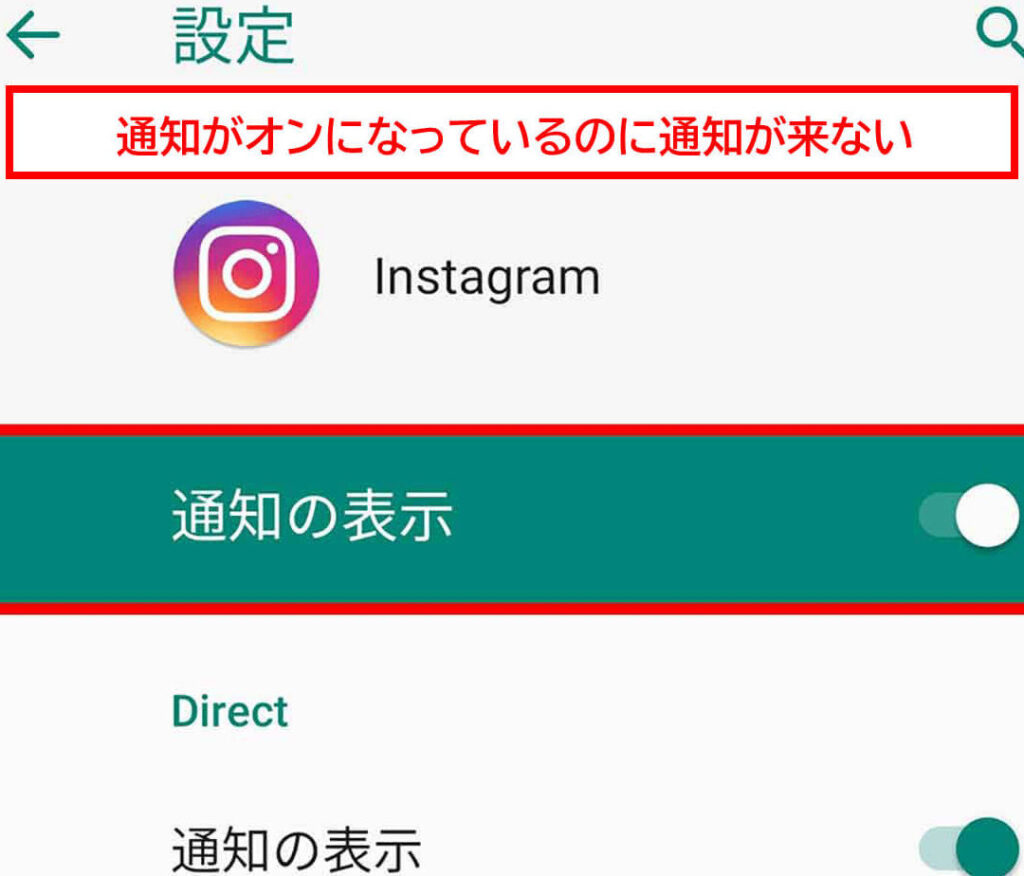Go back from the 設定 screen
The image size is (1024, 876).
pyautogui.click(x=33, y=37)
